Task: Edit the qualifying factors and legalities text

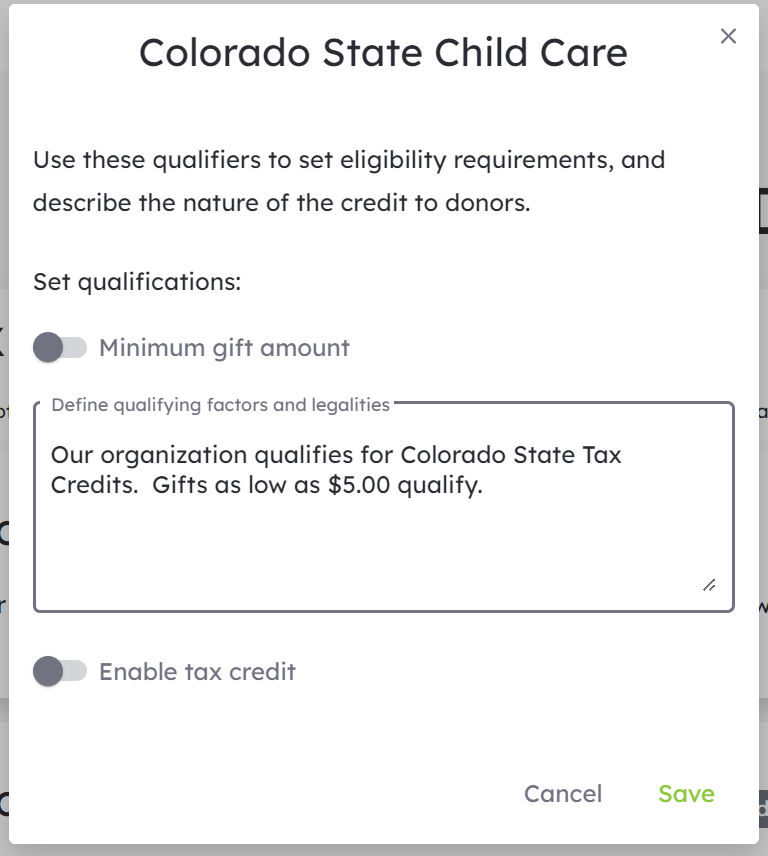Action: [383, 508]
